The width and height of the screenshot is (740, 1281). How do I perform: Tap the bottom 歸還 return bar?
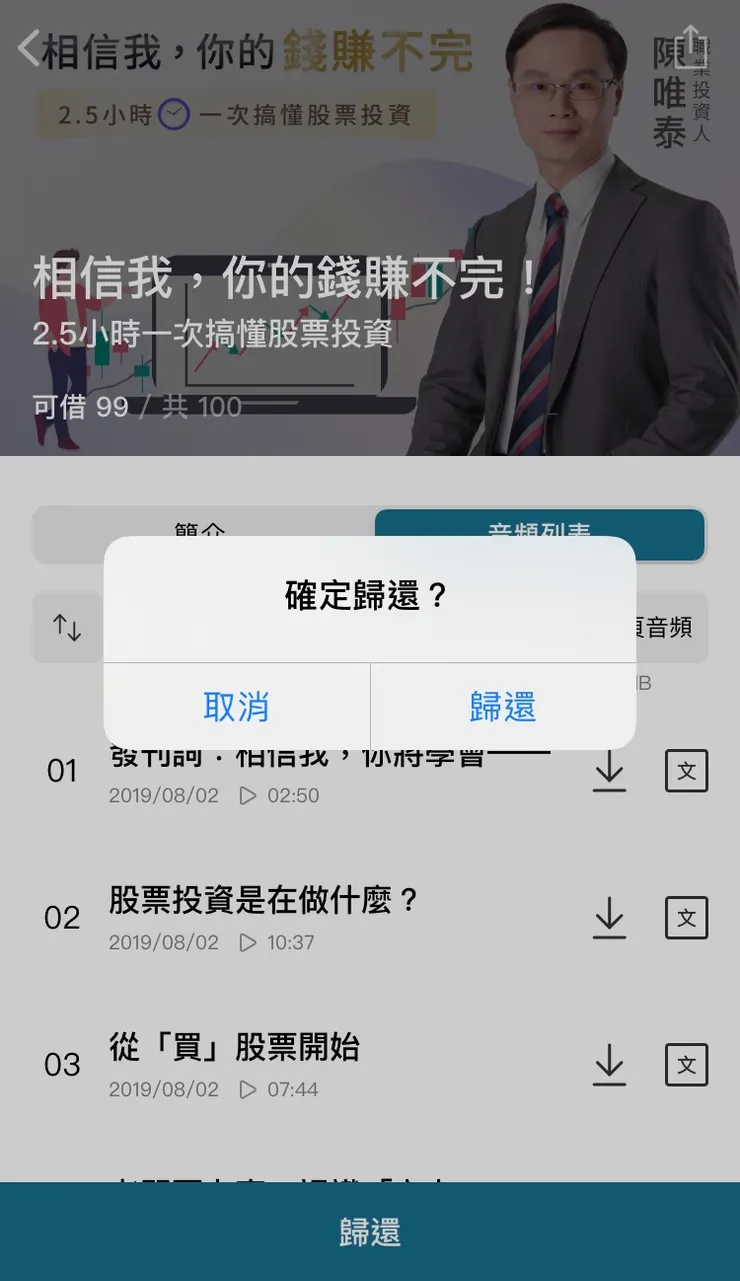[x=370, y=1234]
